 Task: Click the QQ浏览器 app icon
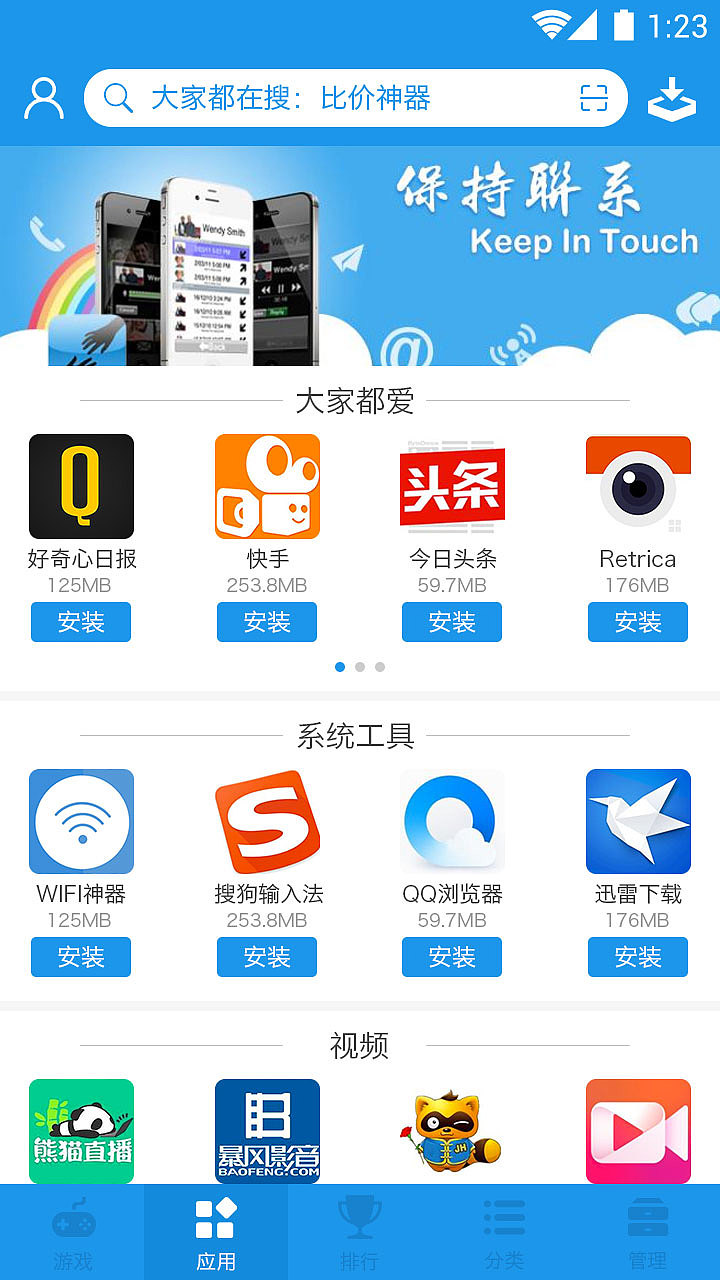click(x=451, y=821)
